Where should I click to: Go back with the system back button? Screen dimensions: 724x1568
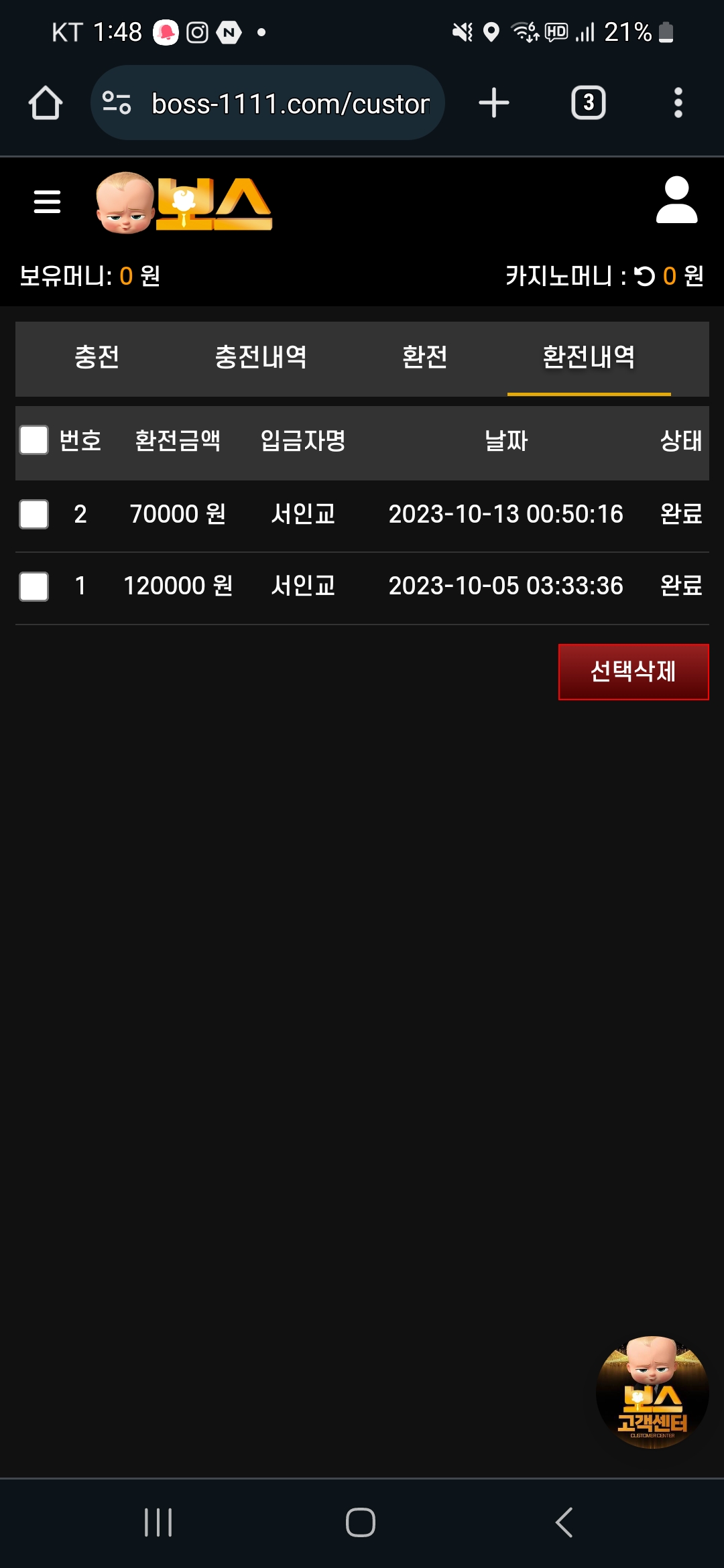click(564, 1522)
